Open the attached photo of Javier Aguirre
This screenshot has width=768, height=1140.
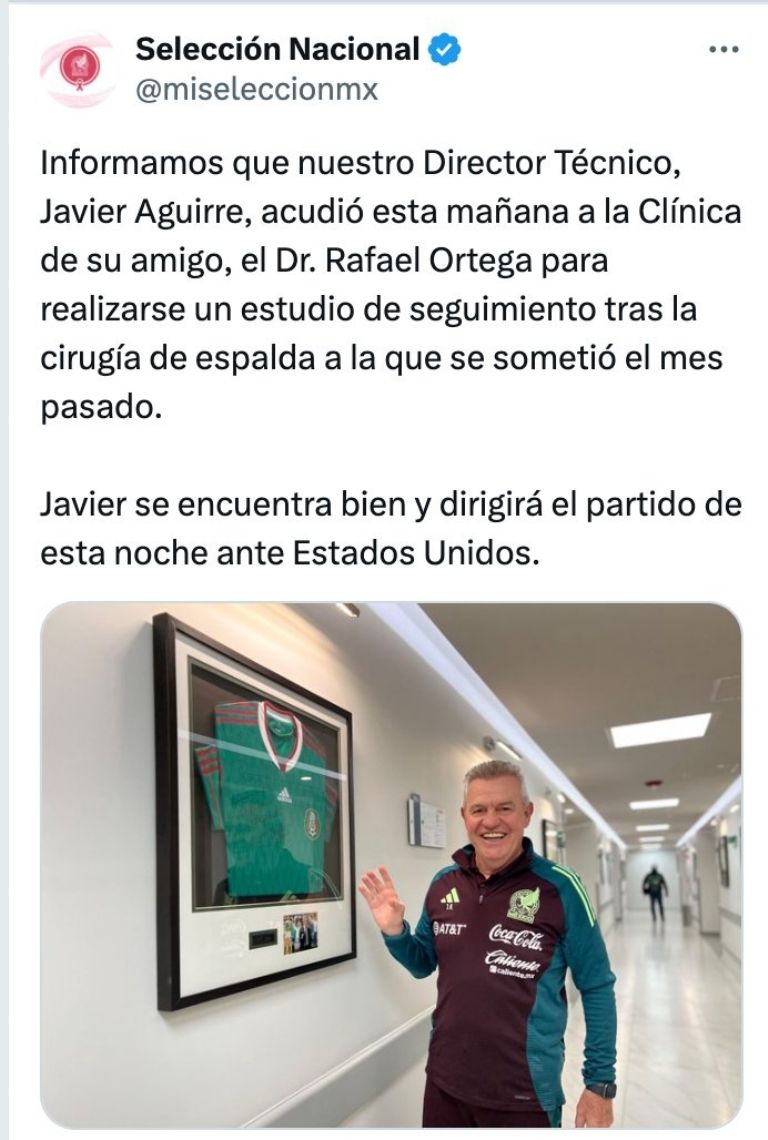[391, 864]
